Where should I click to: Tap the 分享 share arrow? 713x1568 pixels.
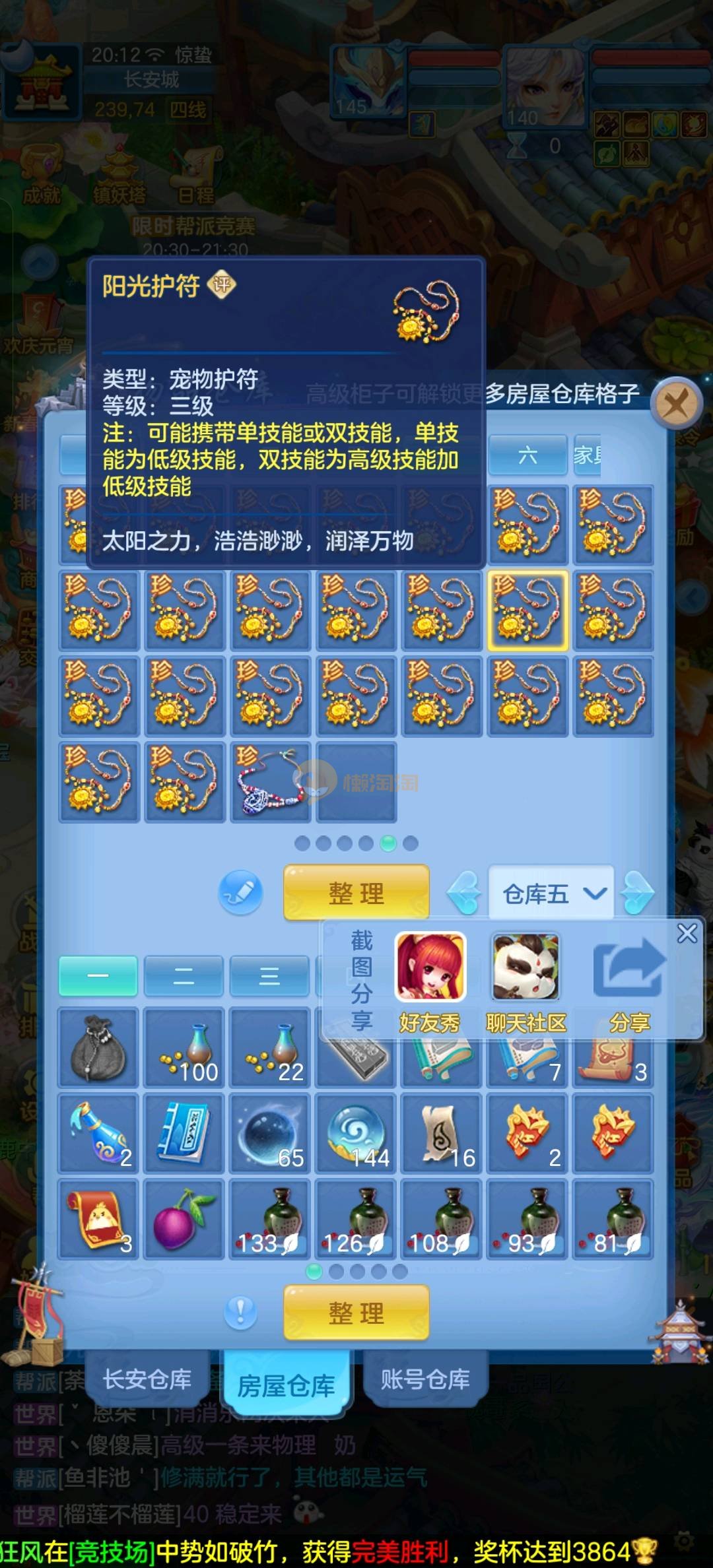[x=628, y=969]
